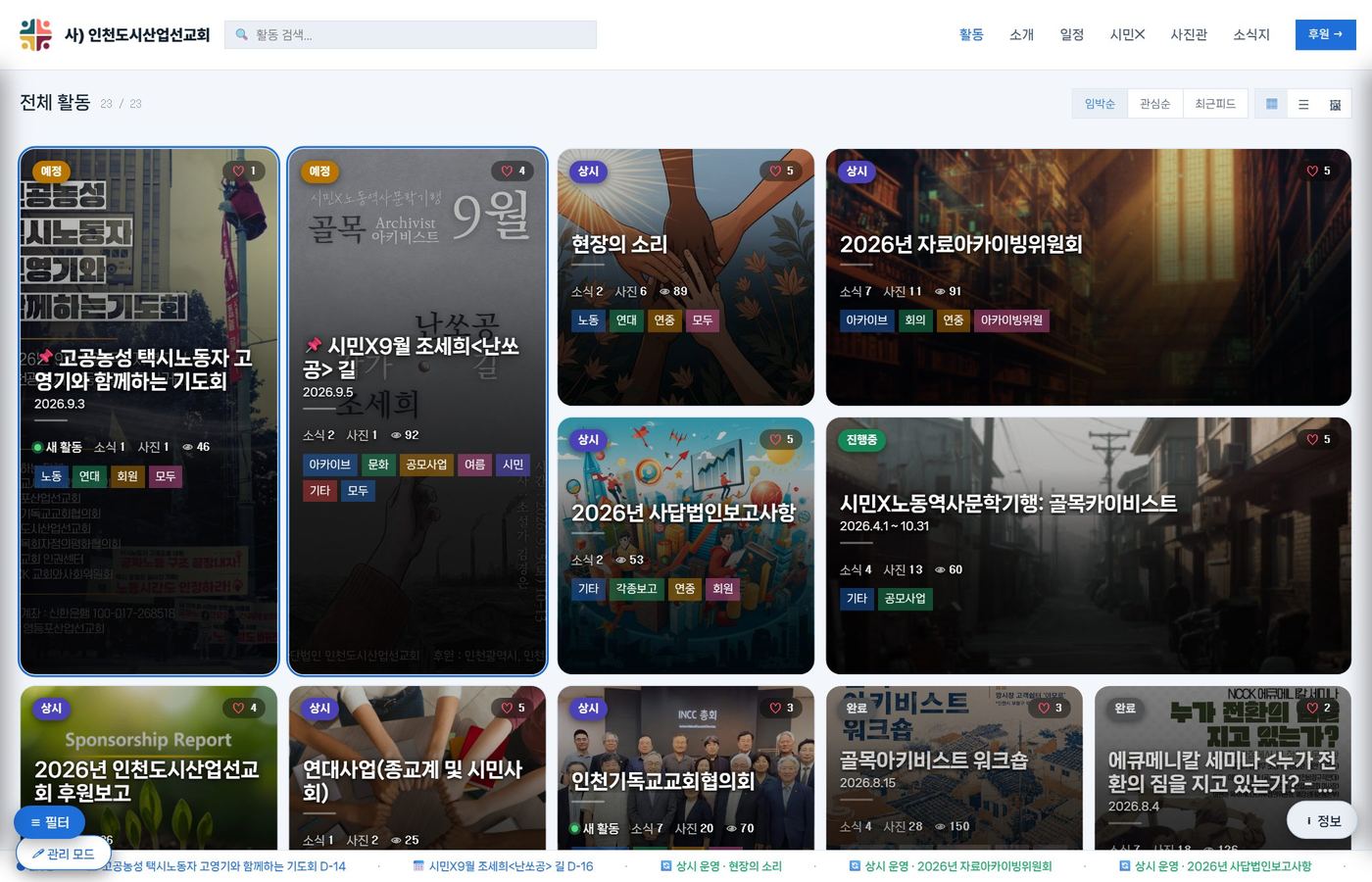
Task: Open the 소식지 section
Action: pos(1250,34)
